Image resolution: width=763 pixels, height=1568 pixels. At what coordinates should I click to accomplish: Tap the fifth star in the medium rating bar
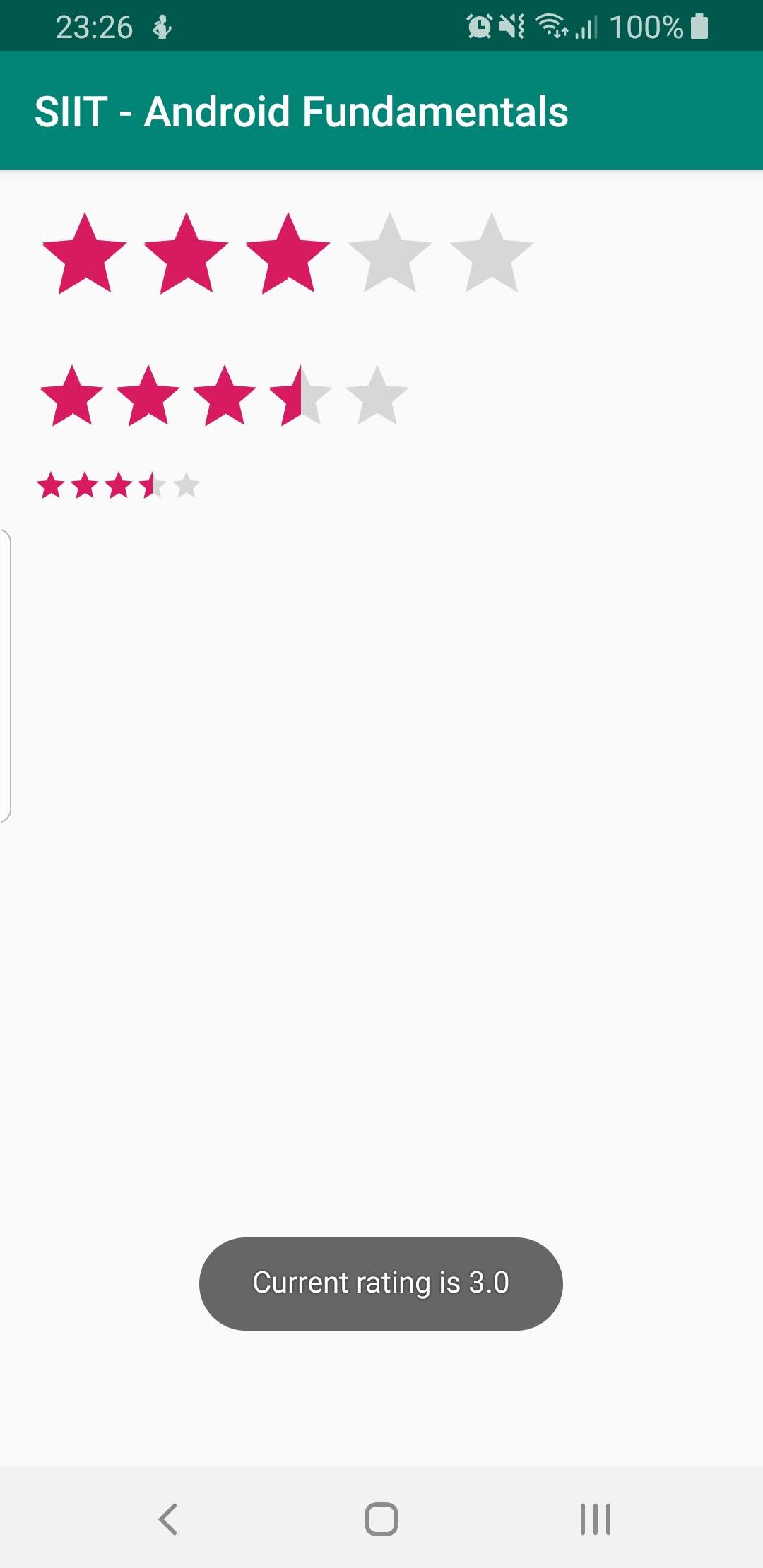tap(378, 397)
